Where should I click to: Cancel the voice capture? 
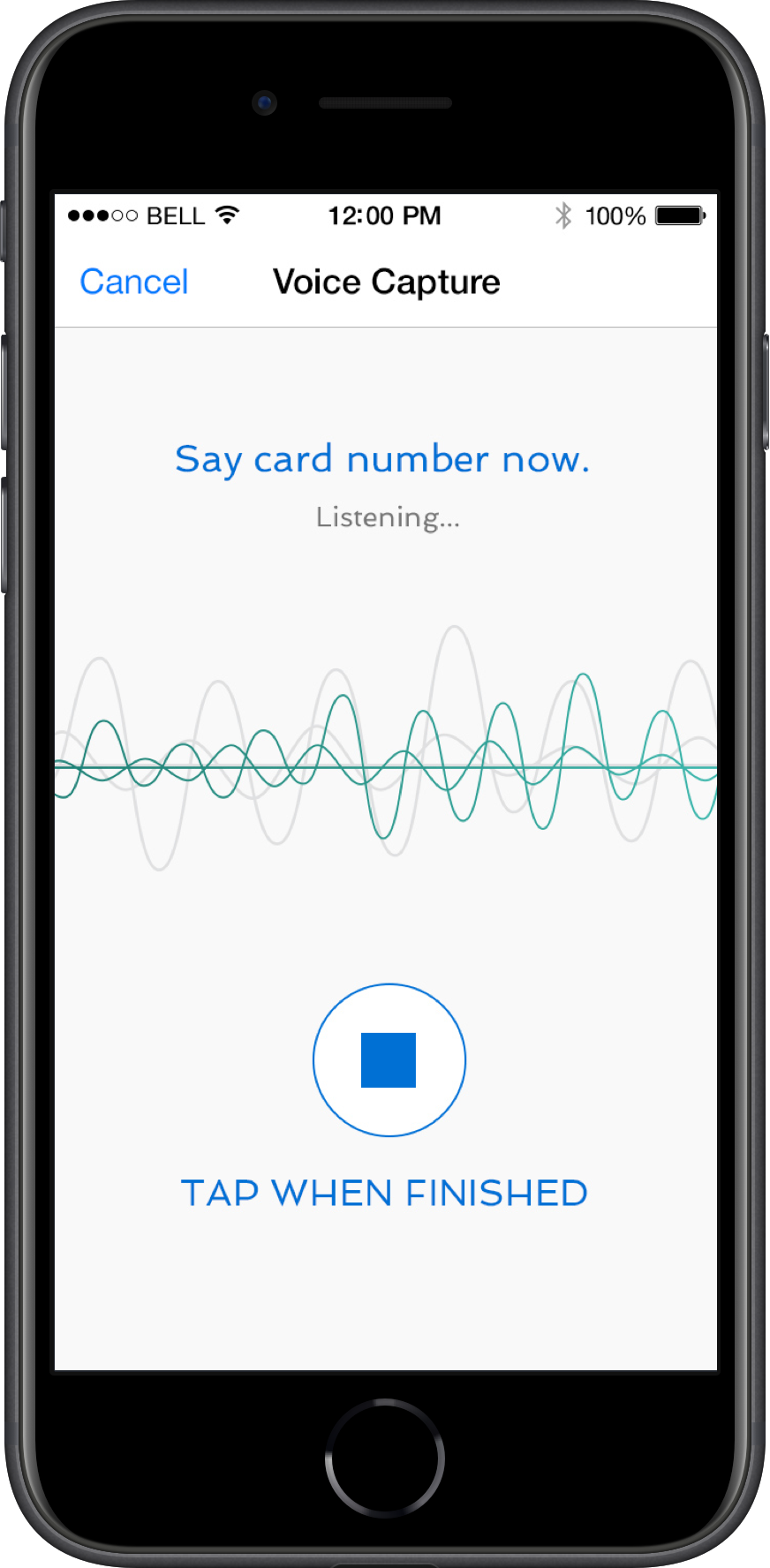[x=134, y=283]
